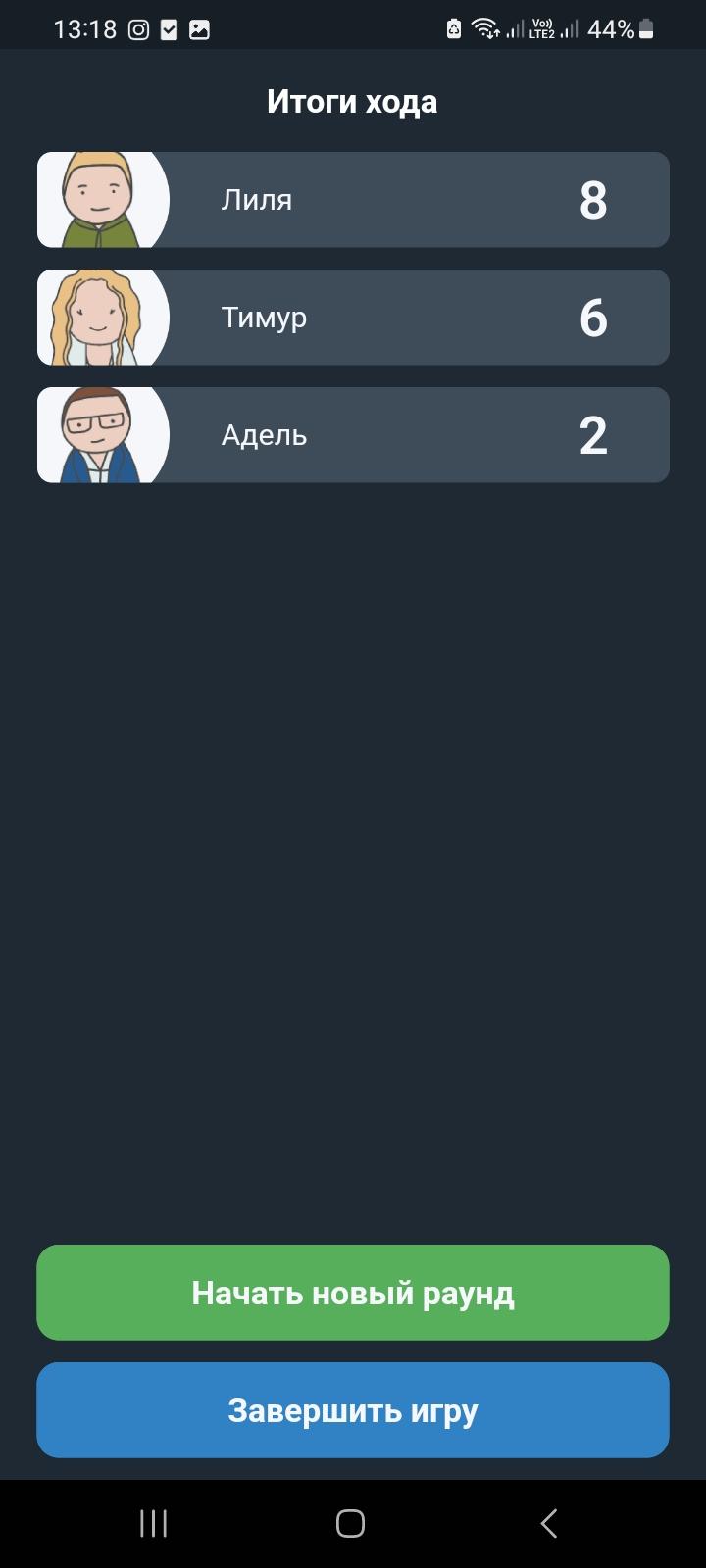Go back using the system back button
Screen dimensions: 706x1568
point(549,1523)
